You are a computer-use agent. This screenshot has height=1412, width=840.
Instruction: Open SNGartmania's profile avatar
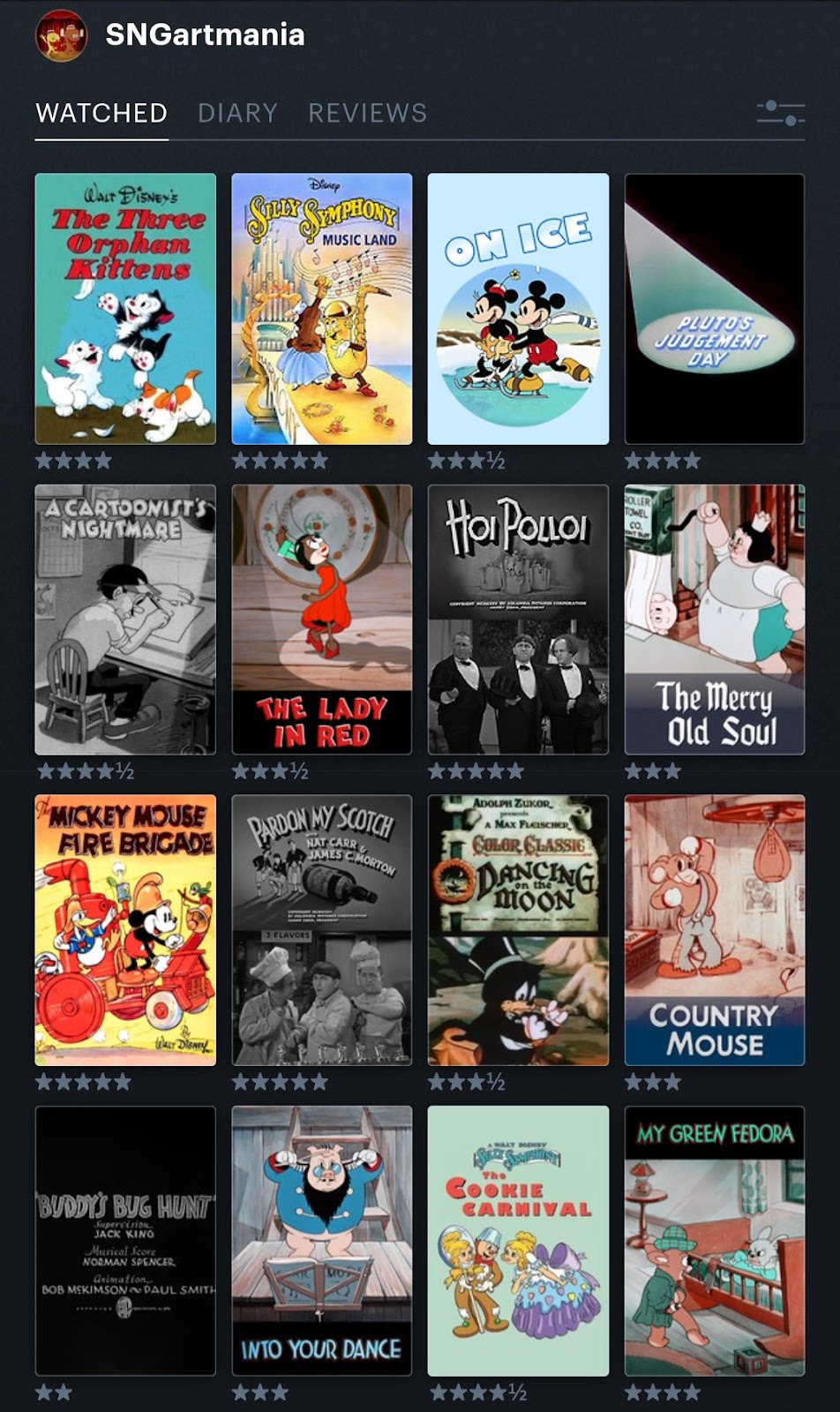61,35
